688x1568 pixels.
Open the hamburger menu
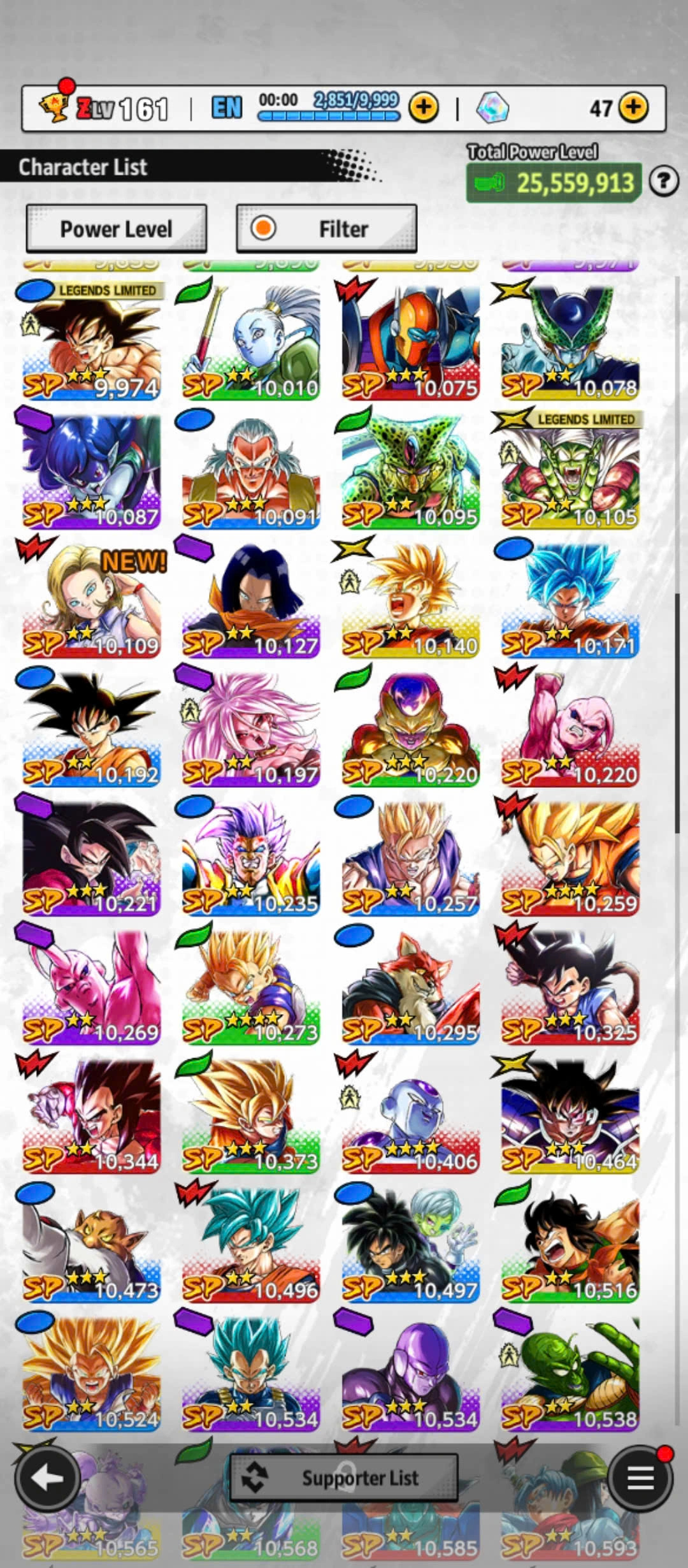(640, 1477)
